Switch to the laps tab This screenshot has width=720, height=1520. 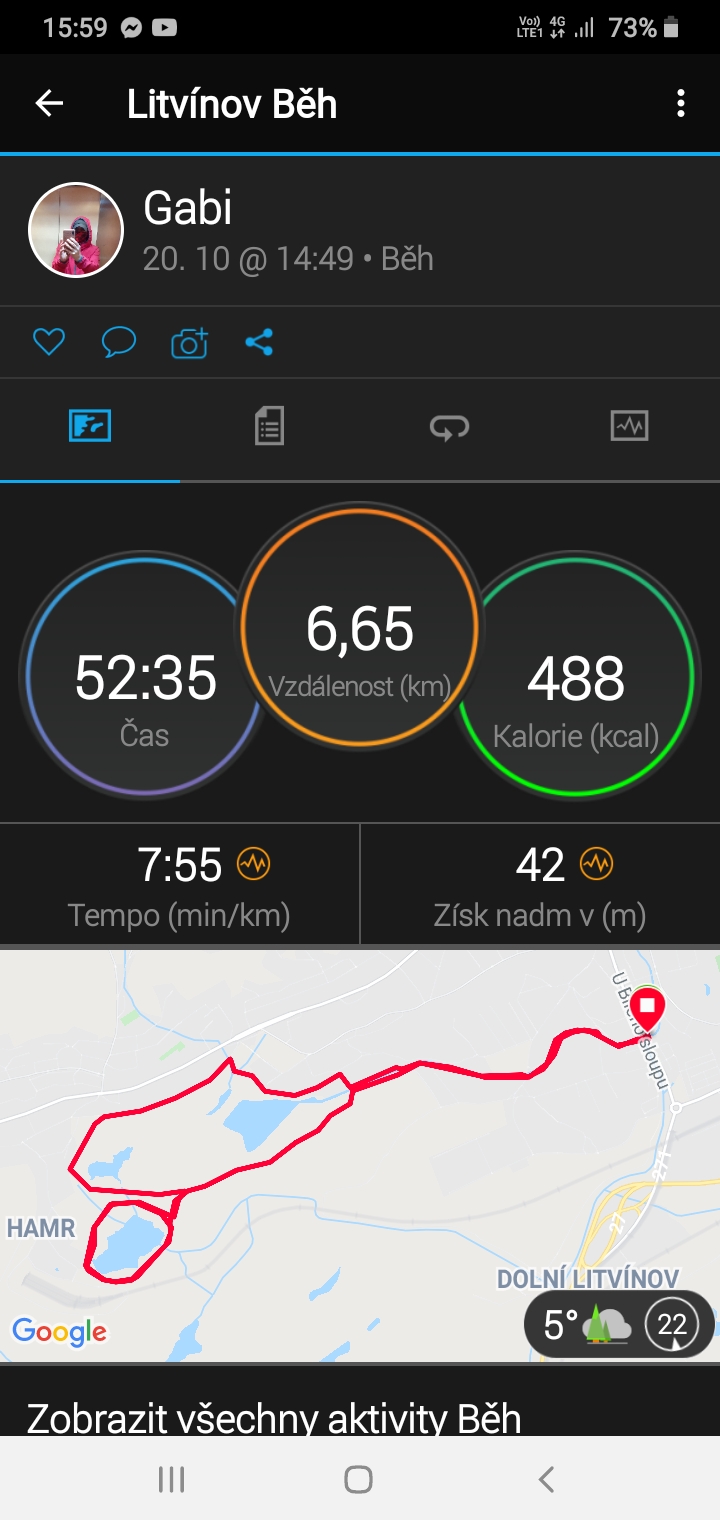[x=449, y=427]
